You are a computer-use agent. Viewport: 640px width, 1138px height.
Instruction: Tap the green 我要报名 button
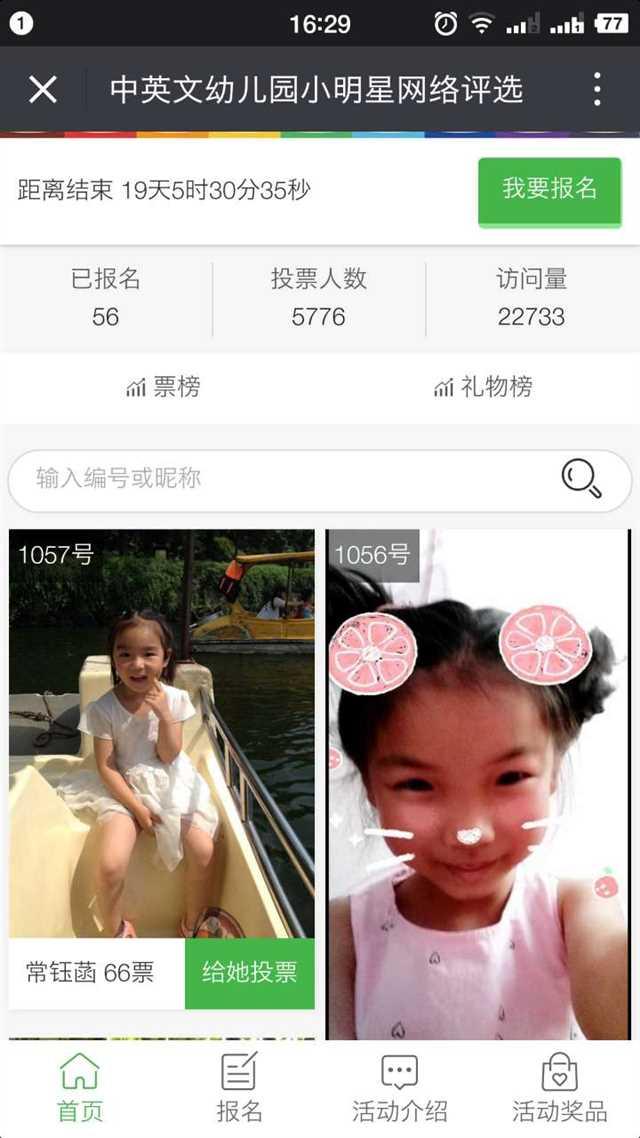pos(549,189)
